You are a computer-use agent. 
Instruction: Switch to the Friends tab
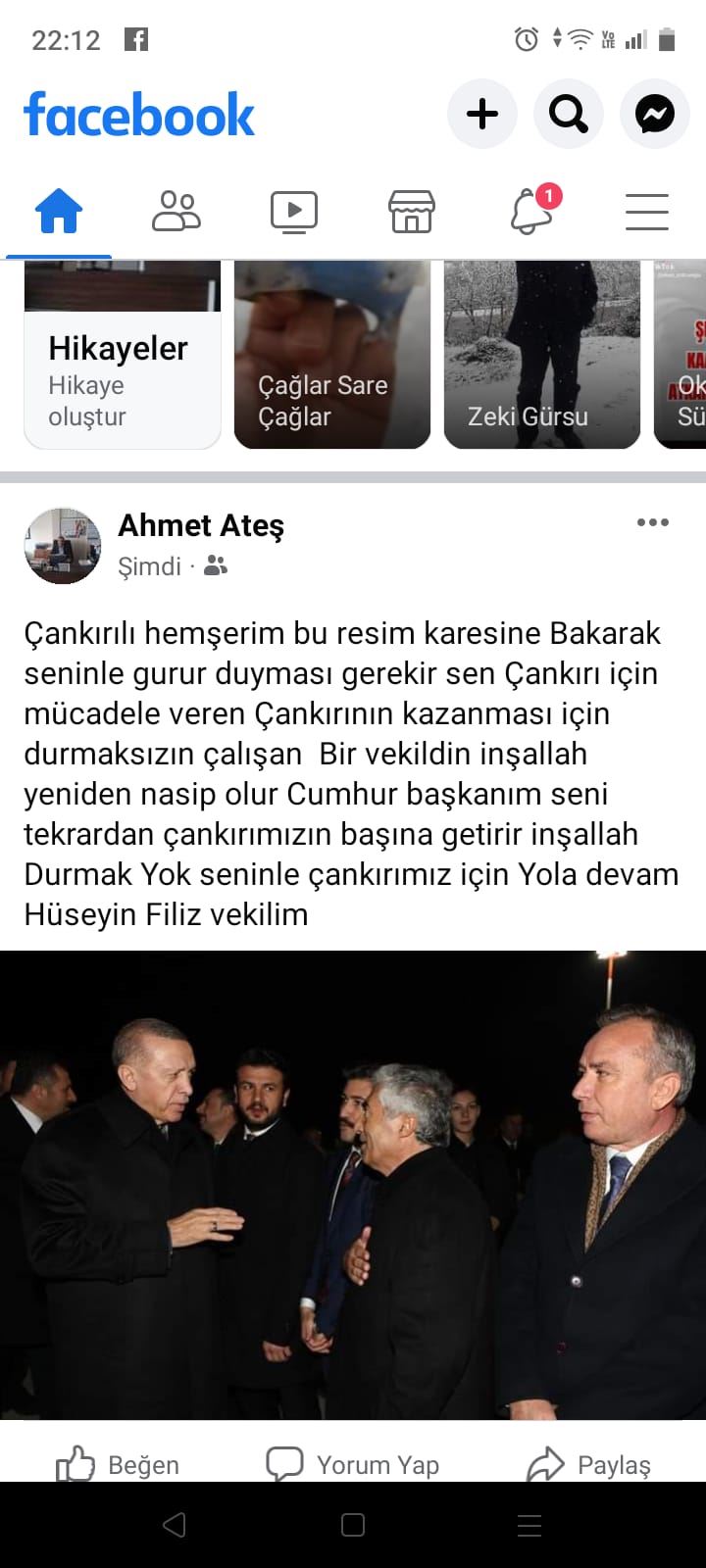tap(176, 211)
